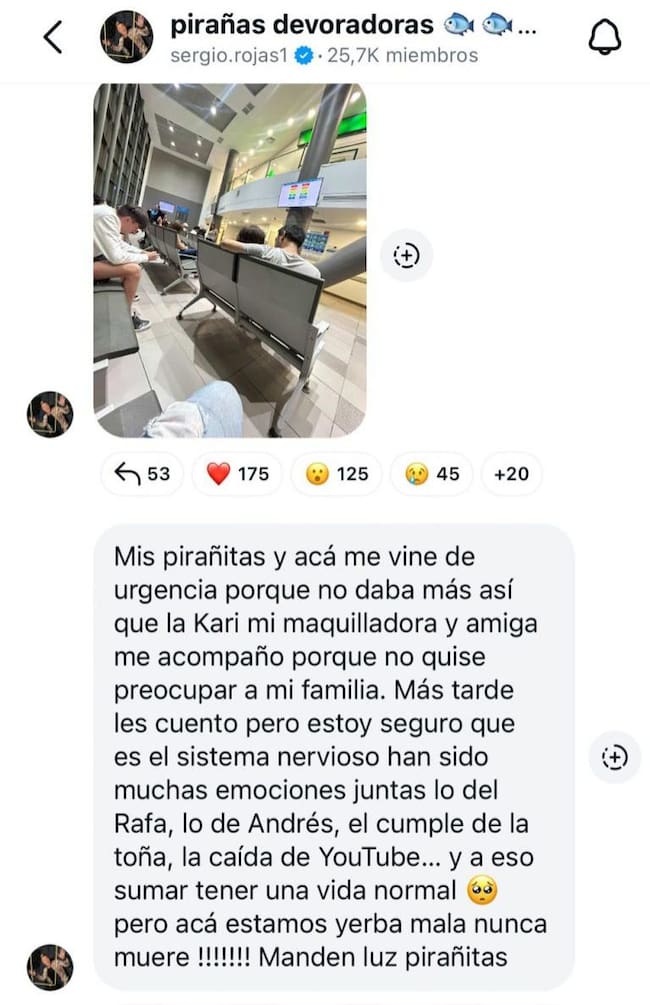React with the heart showing 175
Screen dimensions: 650x1005
[238, 474]
